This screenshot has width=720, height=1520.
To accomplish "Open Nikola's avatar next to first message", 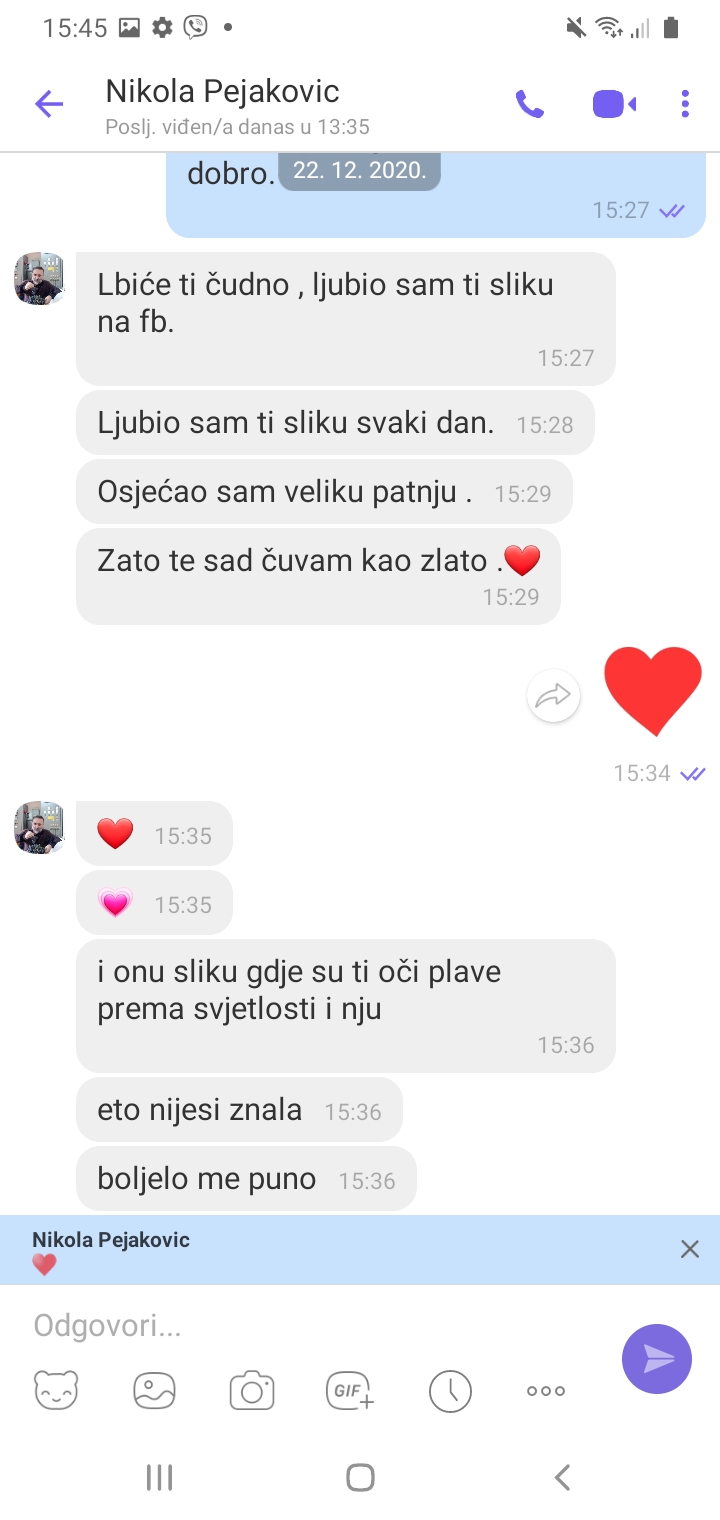I will click(39, 278).
